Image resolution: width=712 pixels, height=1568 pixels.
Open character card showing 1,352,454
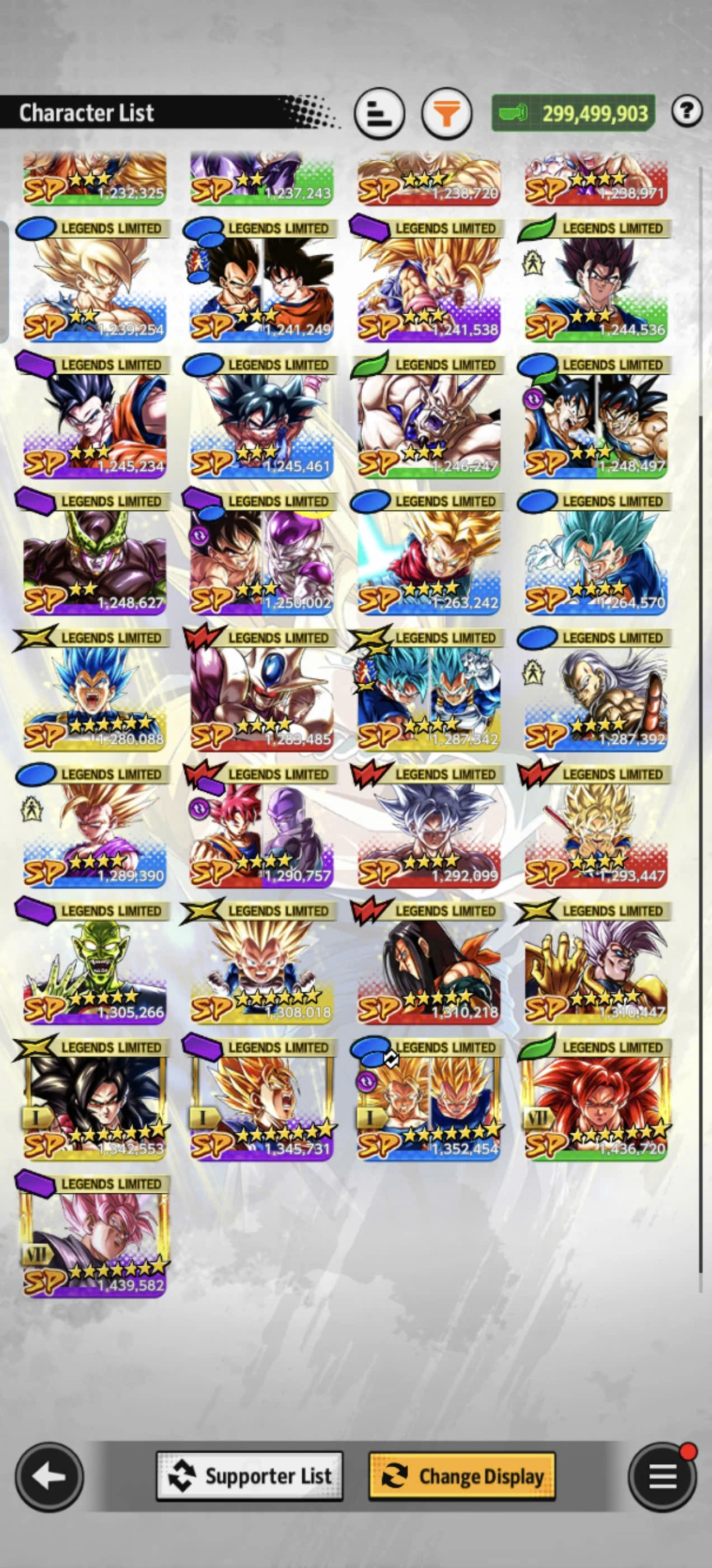point(428,1099)
